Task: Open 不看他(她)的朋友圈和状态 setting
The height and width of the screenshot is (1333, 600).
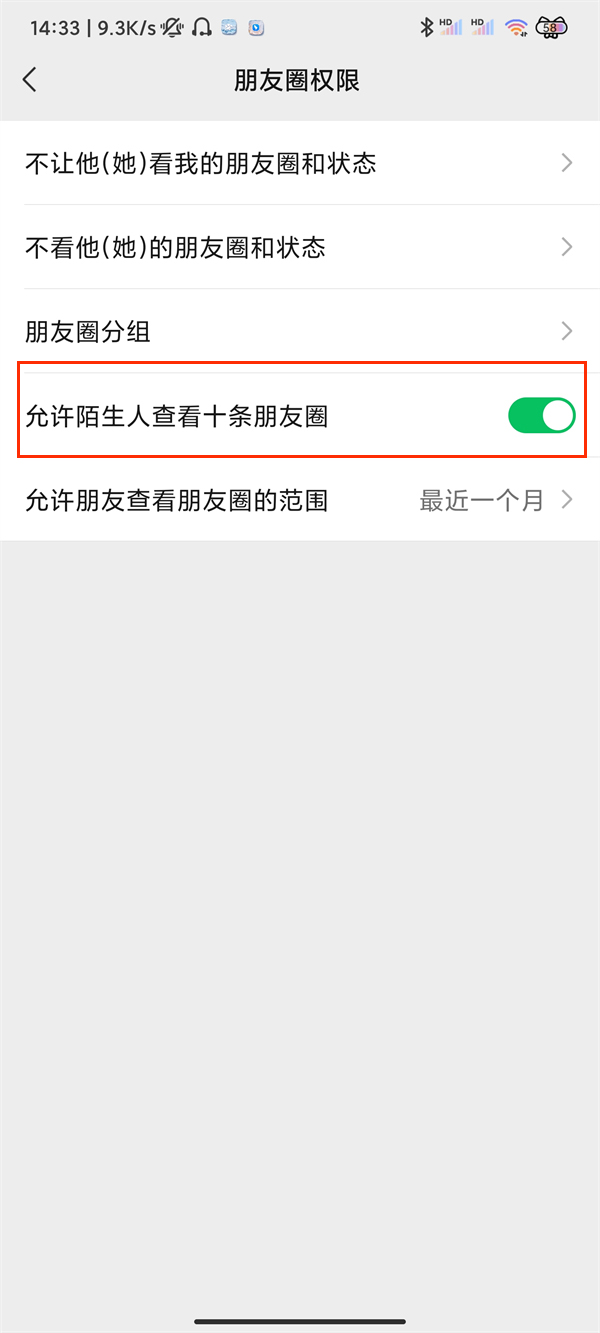Action: tap(300, 247)
